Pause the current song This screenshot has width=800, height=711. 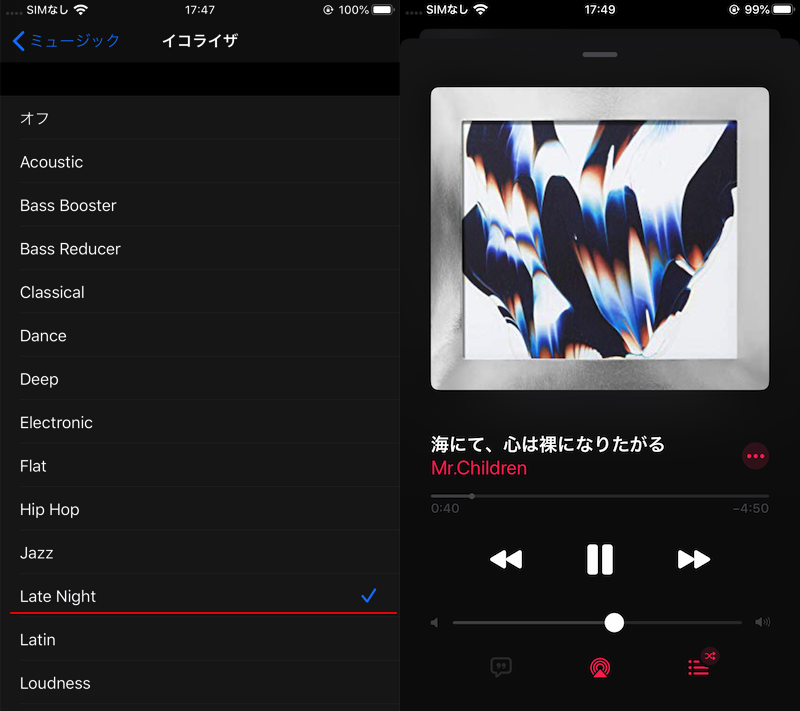coord(600,559)
